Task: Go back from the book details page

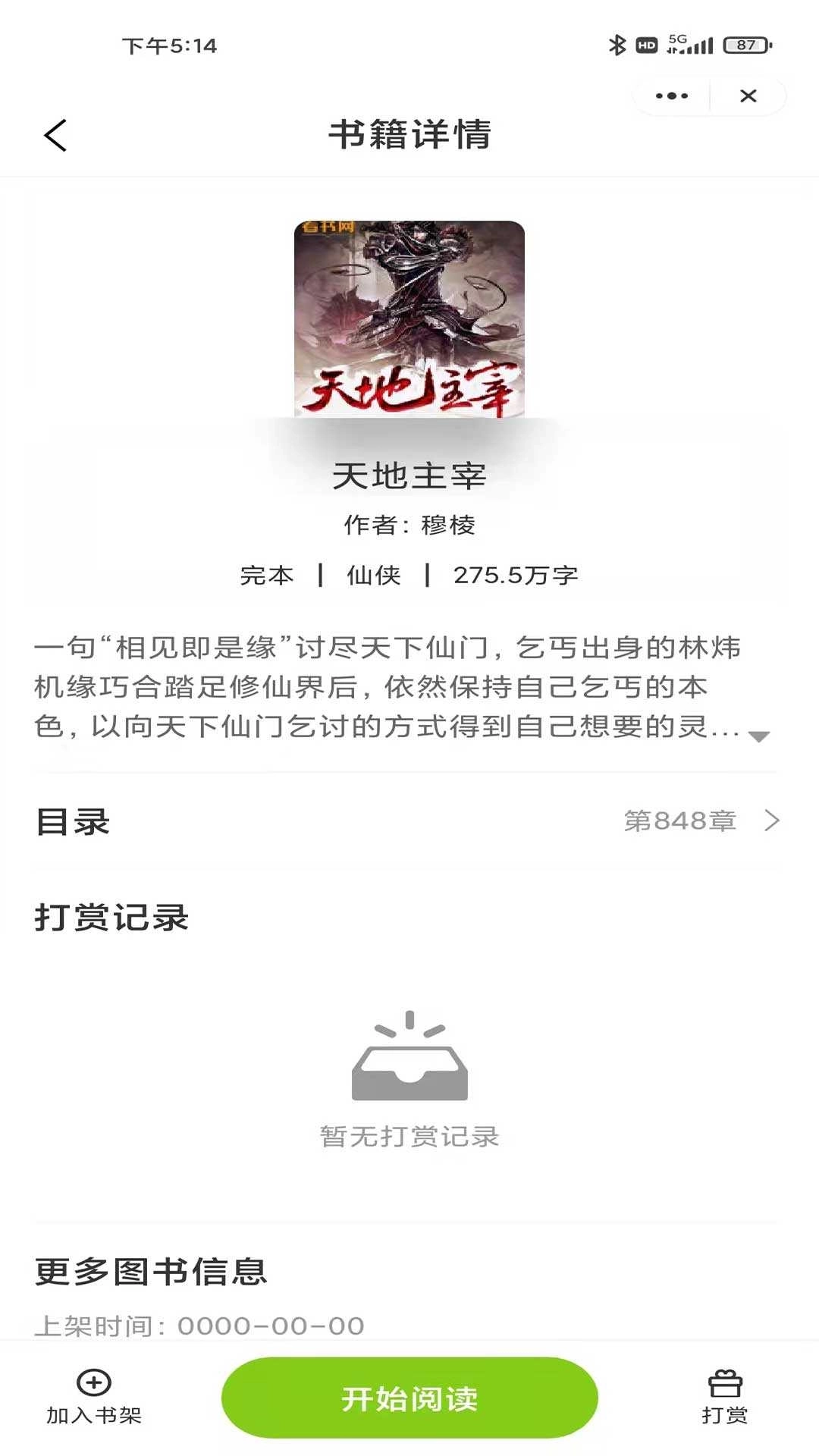Action: coord(55,136)
